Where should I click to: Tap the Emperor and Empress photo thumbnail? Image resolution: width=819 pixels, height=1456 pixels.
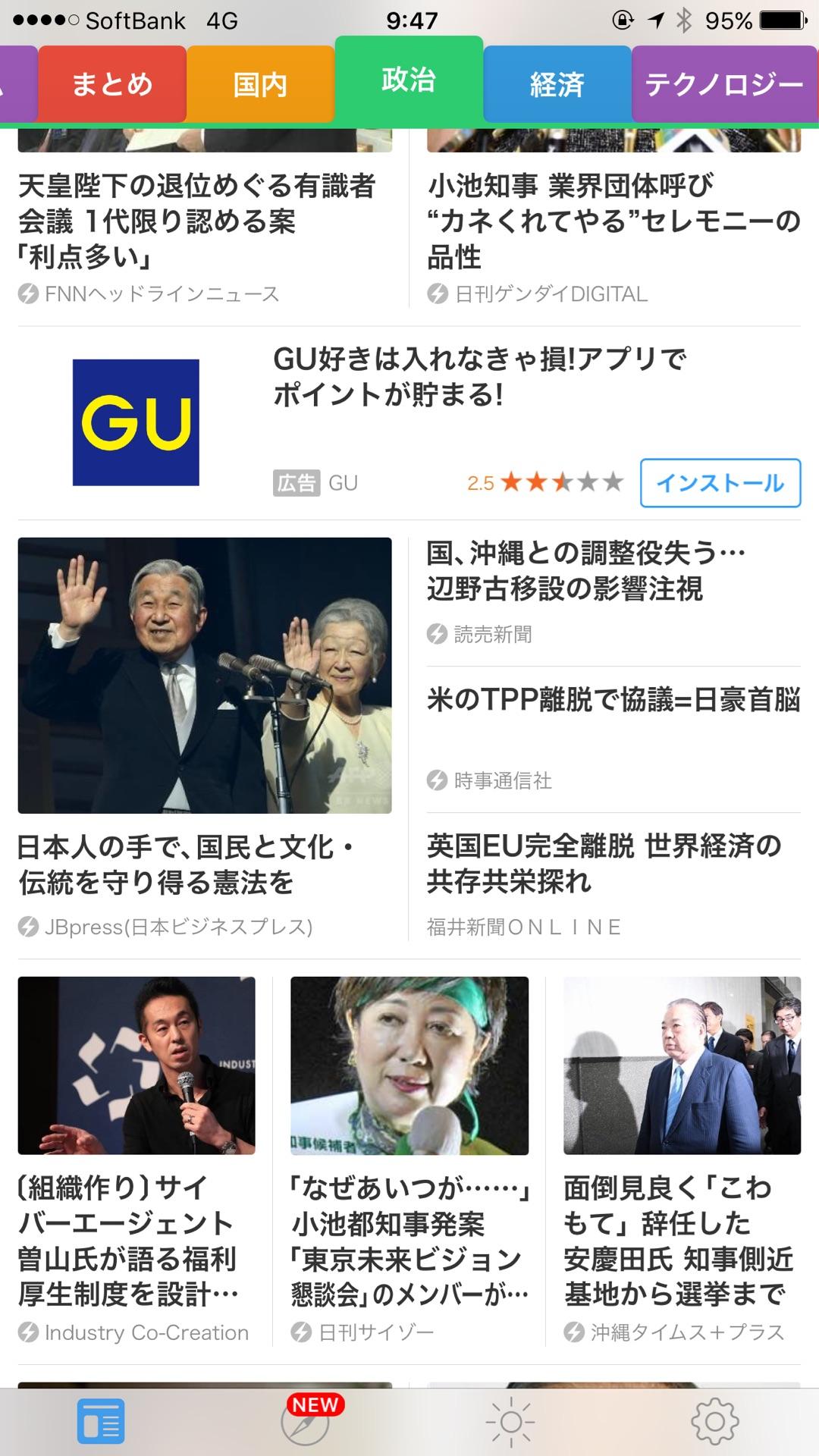point(206,673)
